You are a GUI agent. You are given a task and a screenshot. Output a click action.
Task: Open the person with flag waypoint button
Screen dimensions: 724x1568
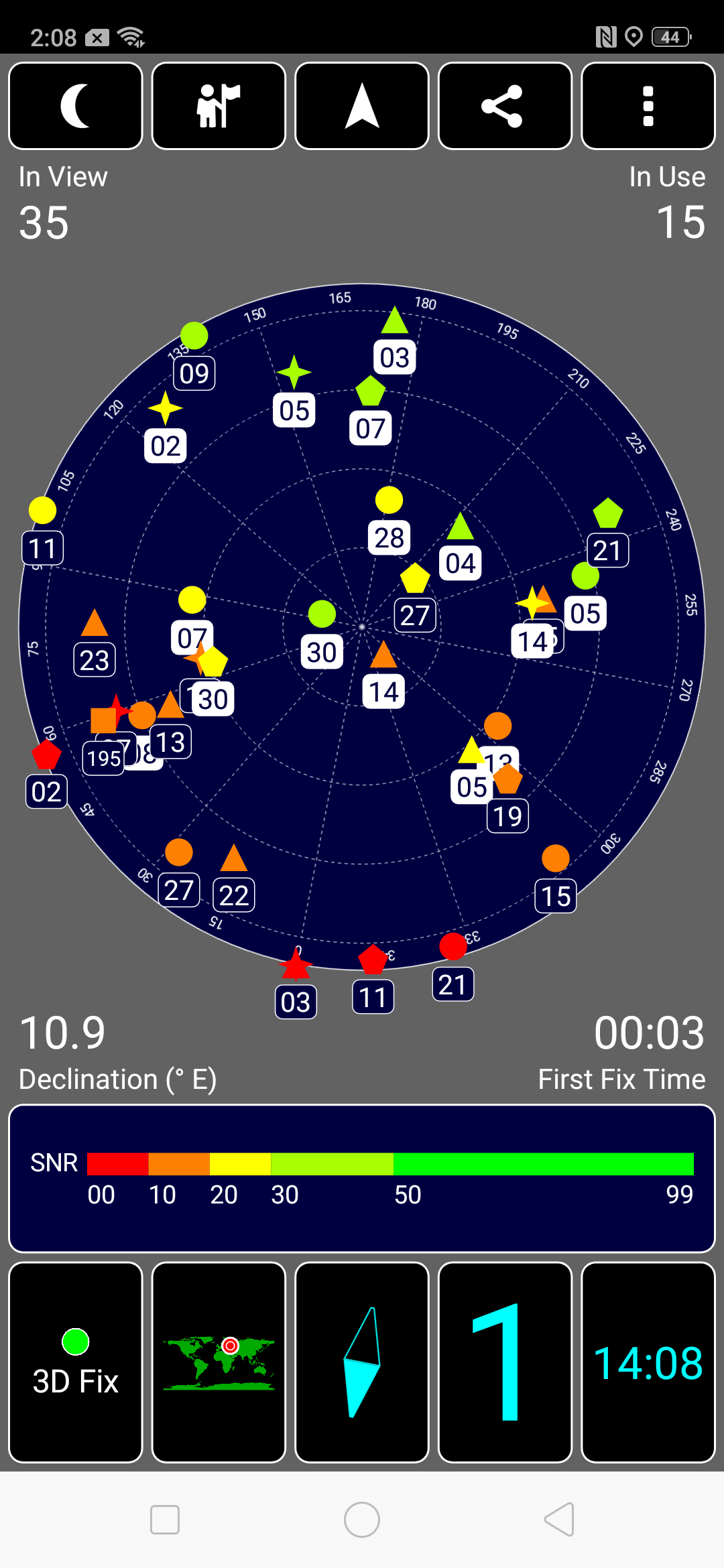pyautogui.click(x=219, y=106)
